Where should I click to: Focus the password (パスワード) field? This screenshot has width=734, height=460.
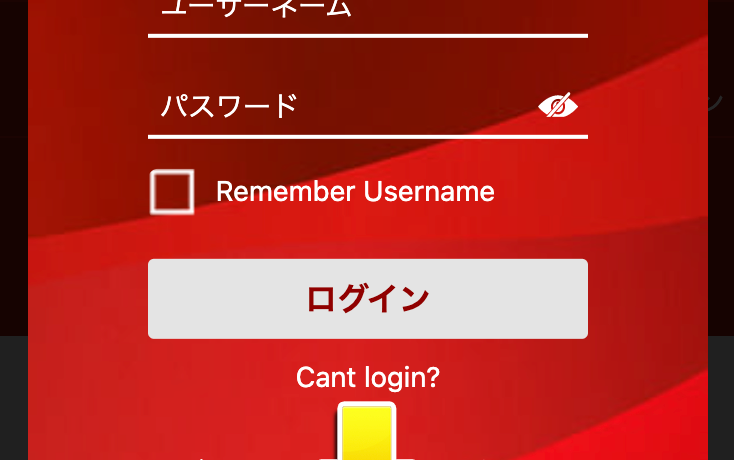(x=340, y=106)
